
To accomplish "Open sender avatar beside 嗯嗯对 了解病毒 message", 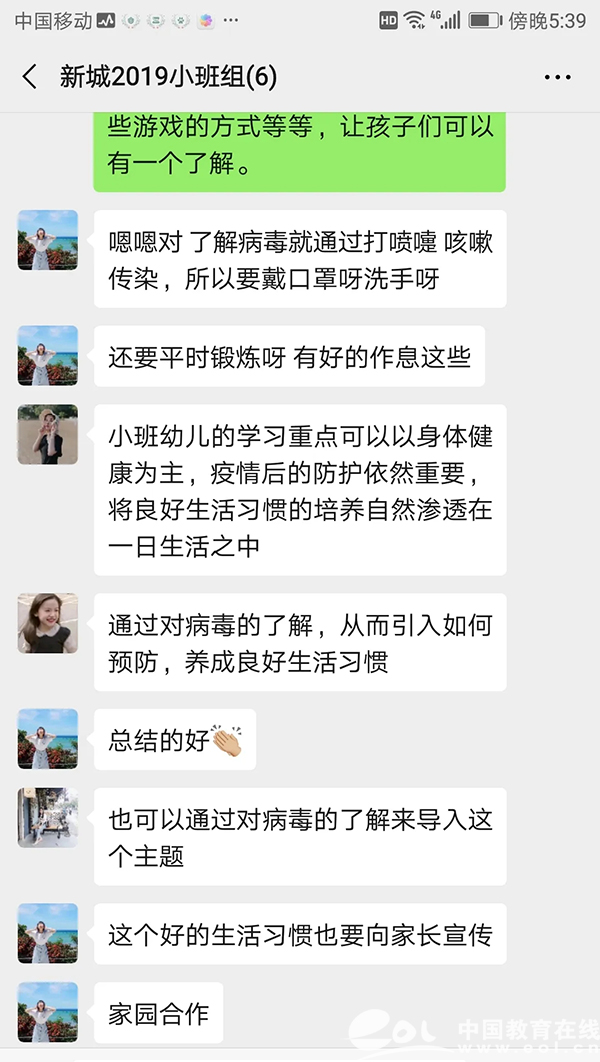I will (47, 240).
